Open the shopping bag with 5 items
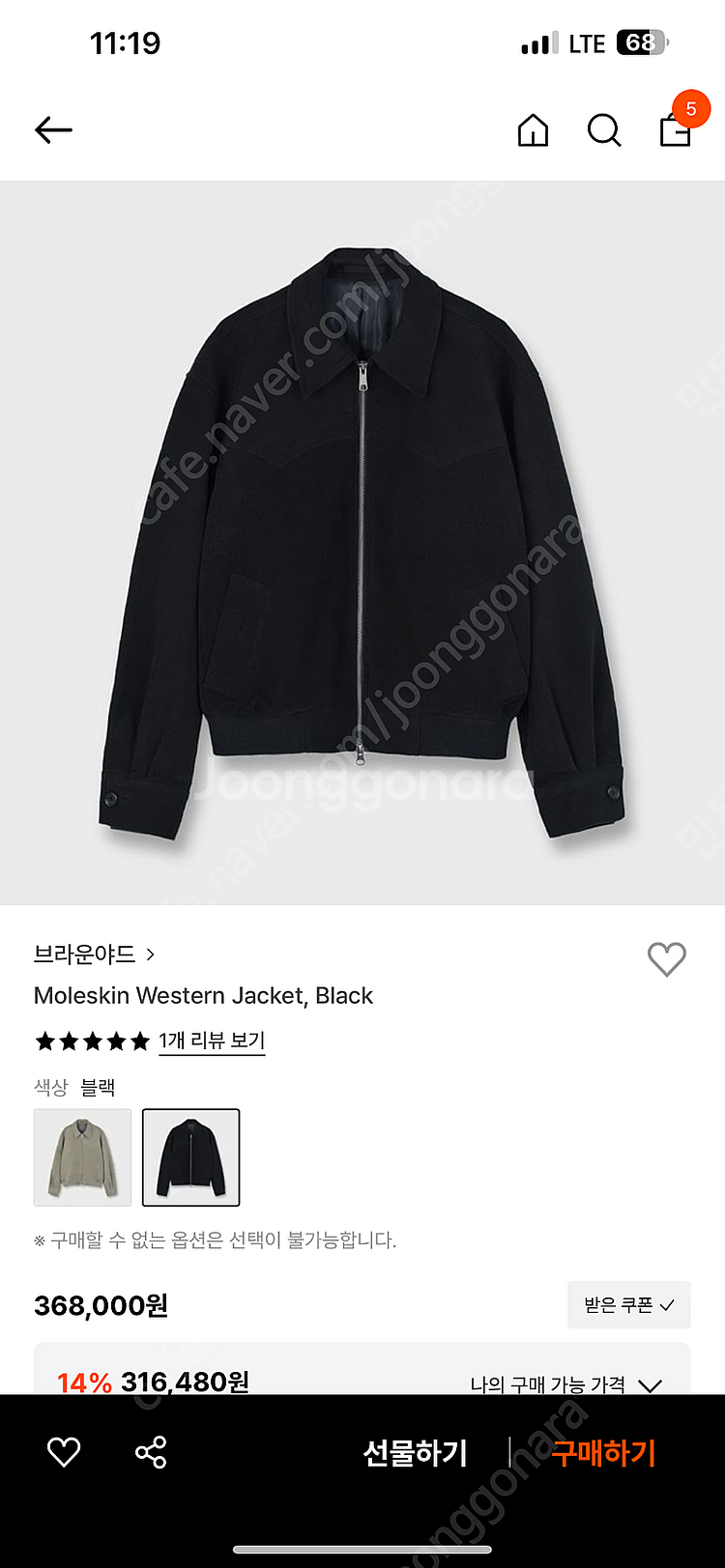Viewport: 725px width, 1568px height. click(676, 129)
